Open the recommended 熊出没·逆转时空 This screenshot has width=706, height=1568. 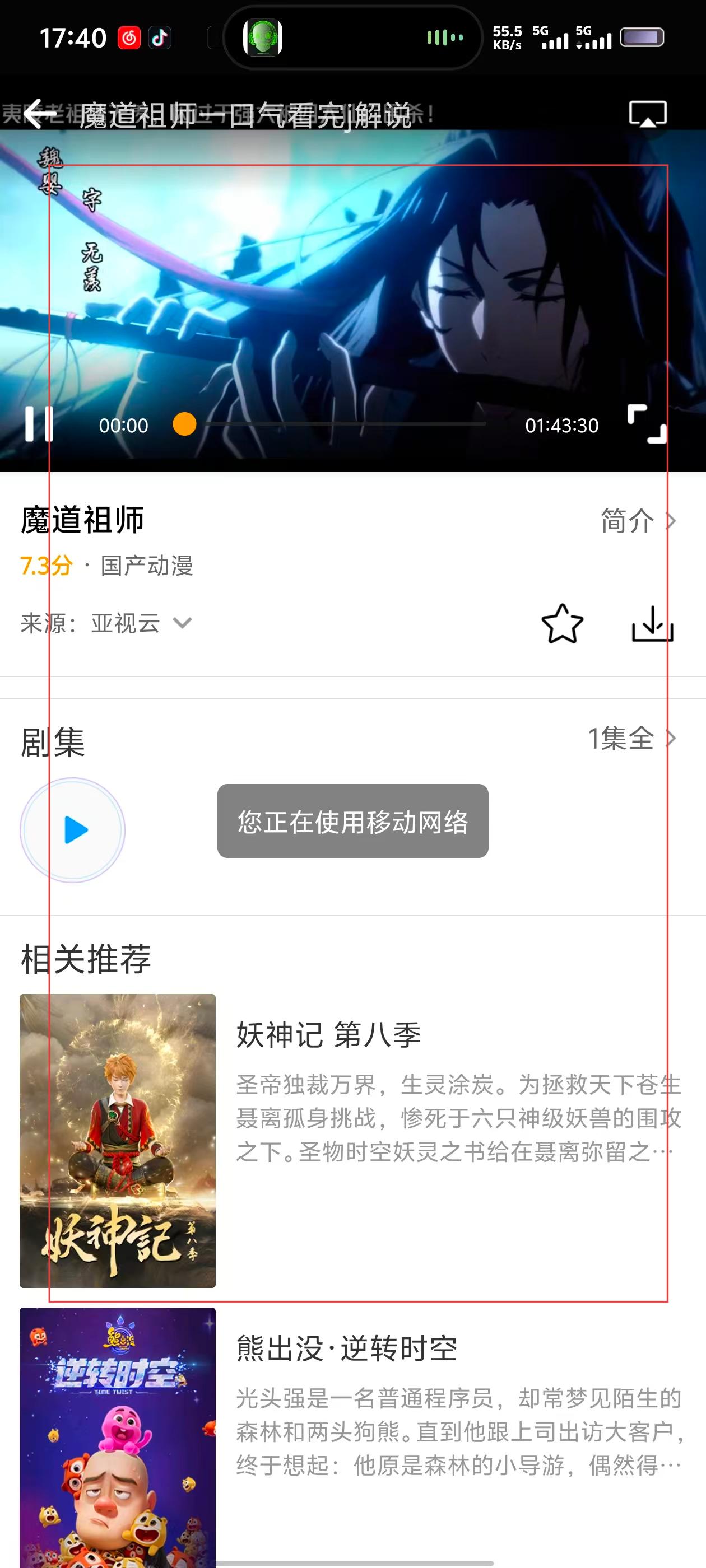pos(346,1348)
